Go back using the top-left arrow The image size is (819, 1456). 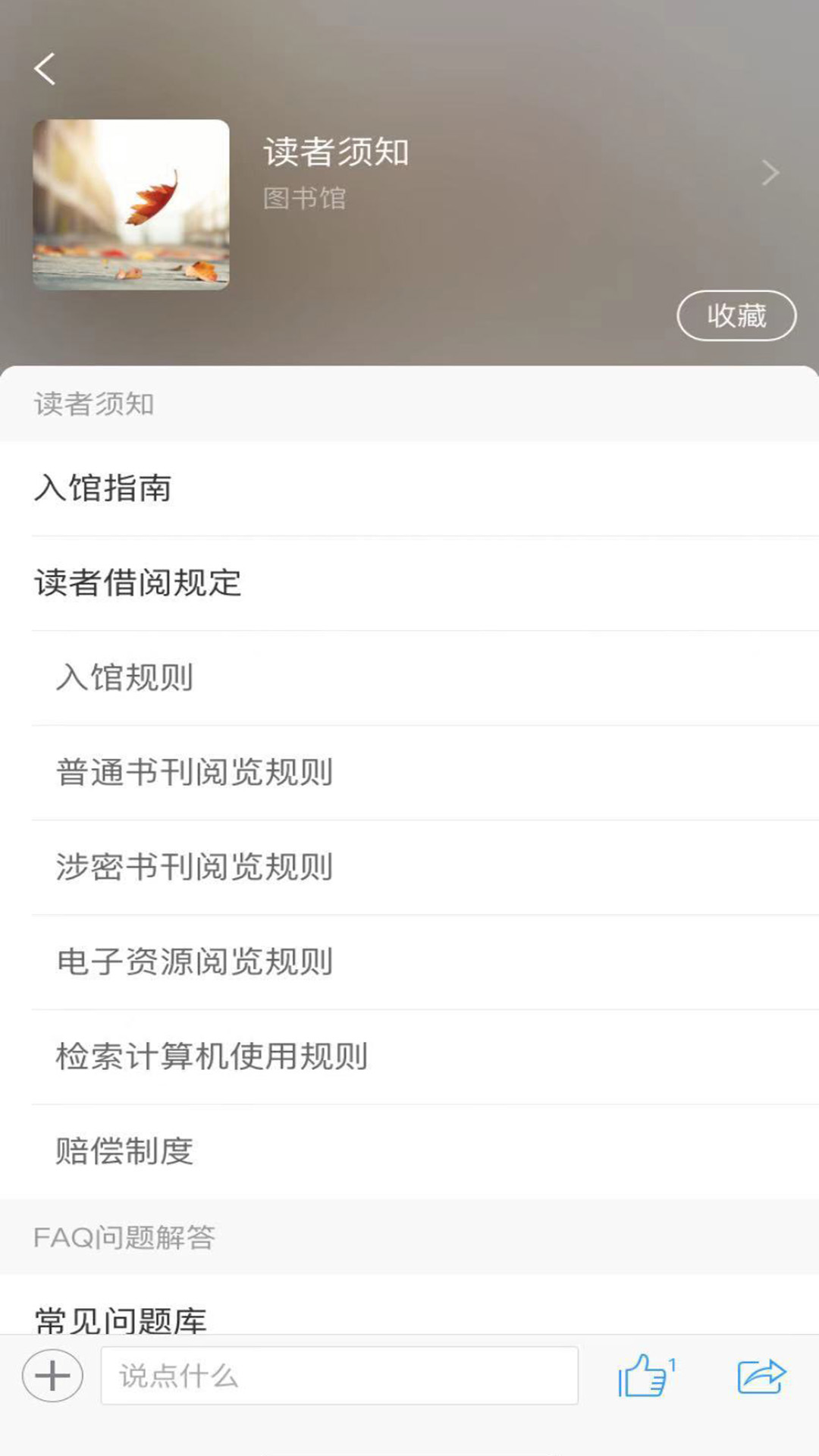45,69
